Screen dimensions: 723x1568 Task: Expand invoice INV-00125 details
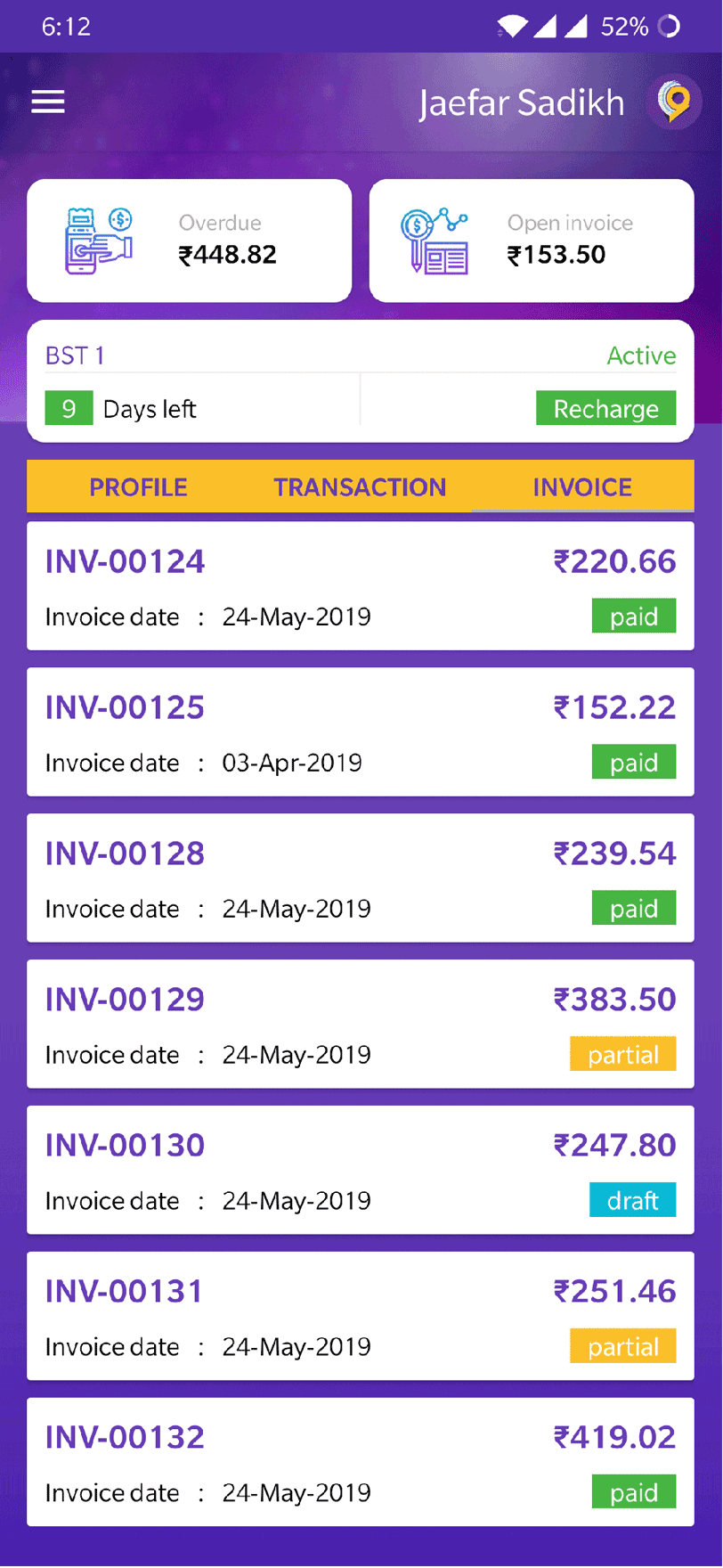(x=360, y=731)
